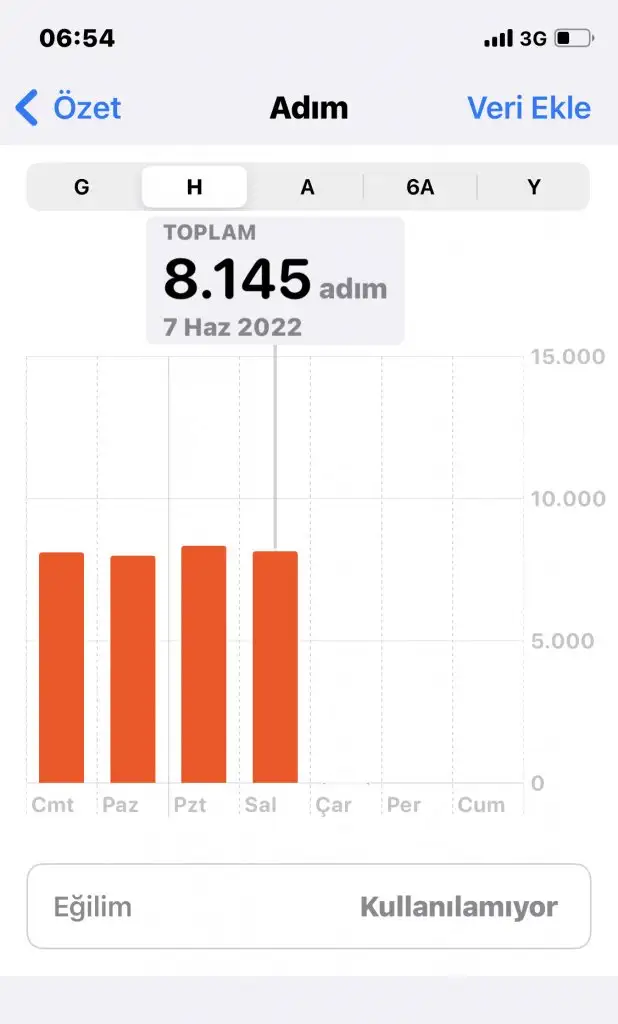The image size is (618, 1024).
Task: Switch to the A monthly view
Action: tap(307, 187)
